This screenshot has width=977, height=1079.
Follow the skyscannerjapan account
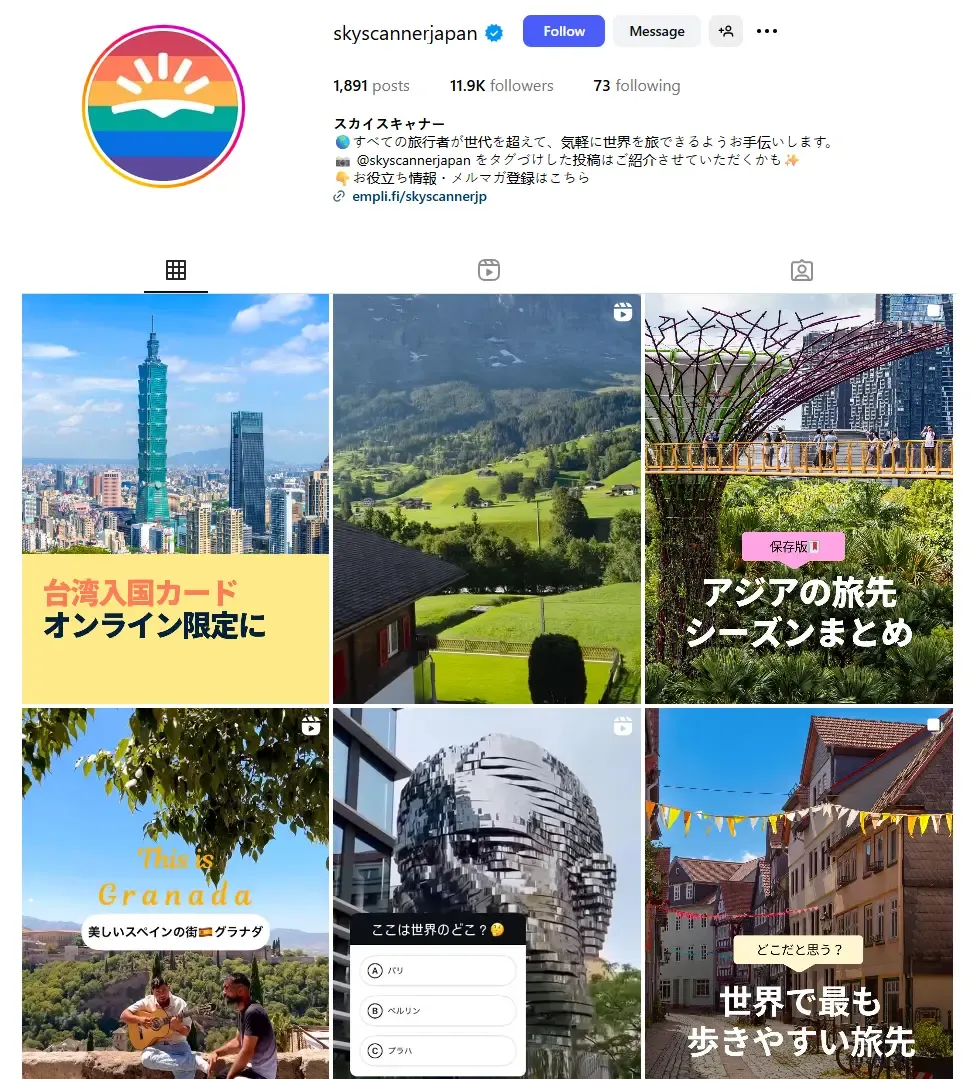click(x=563, y=31)
